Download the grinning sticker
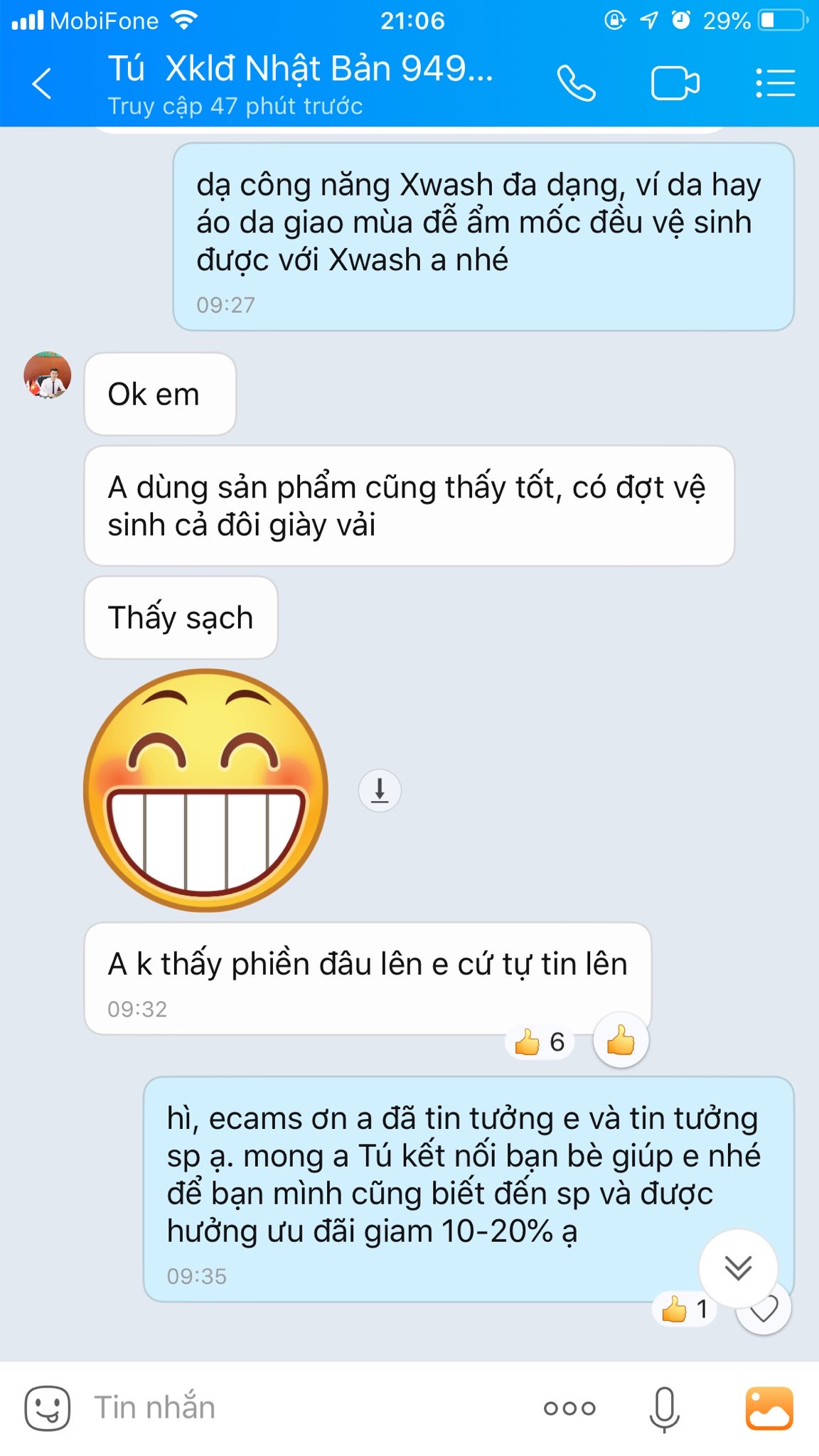This screenshot has height=1456, width=819. coord(380,791)
